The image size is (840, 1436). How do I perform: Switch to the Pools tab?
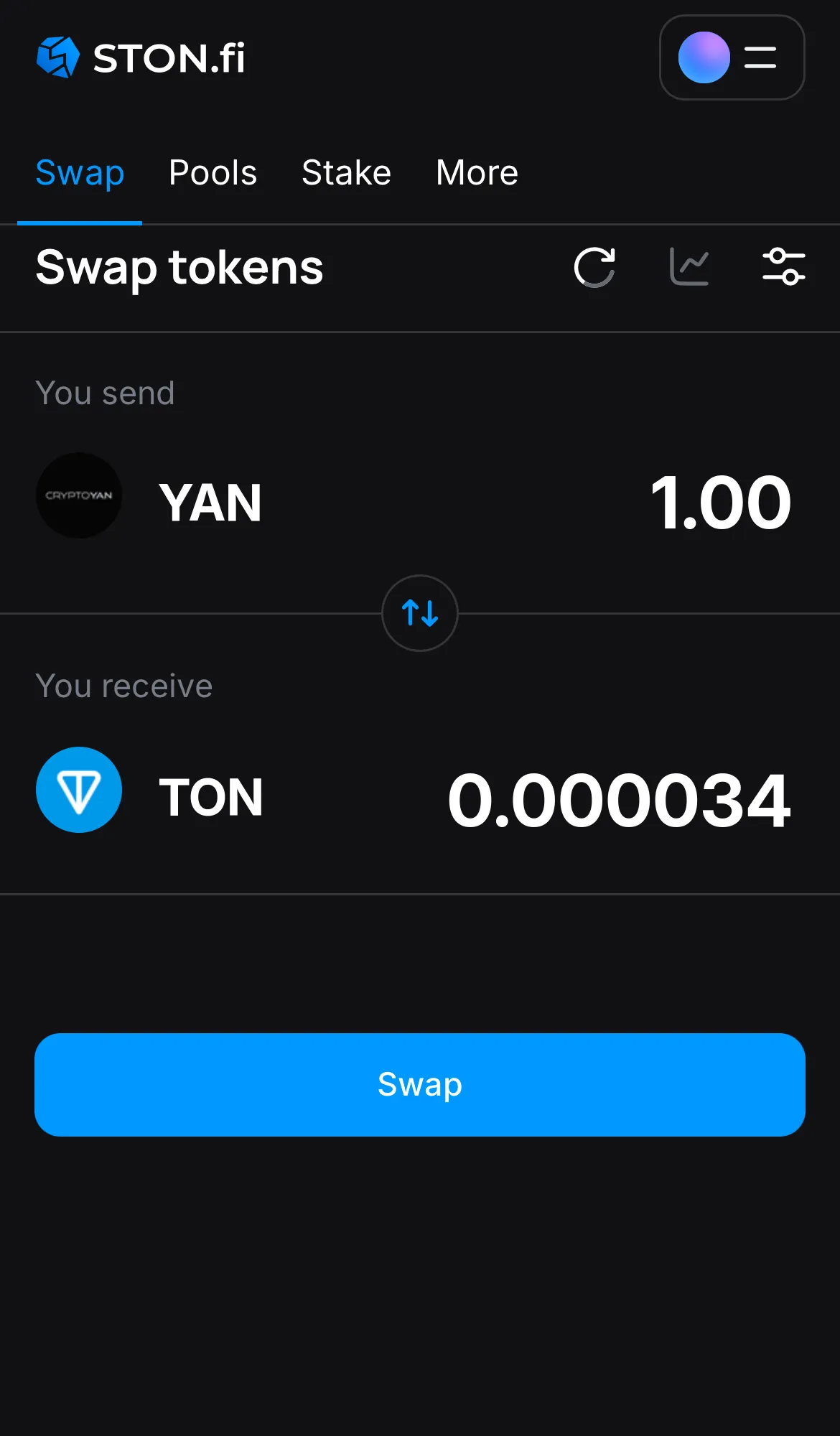pos(213,172)
